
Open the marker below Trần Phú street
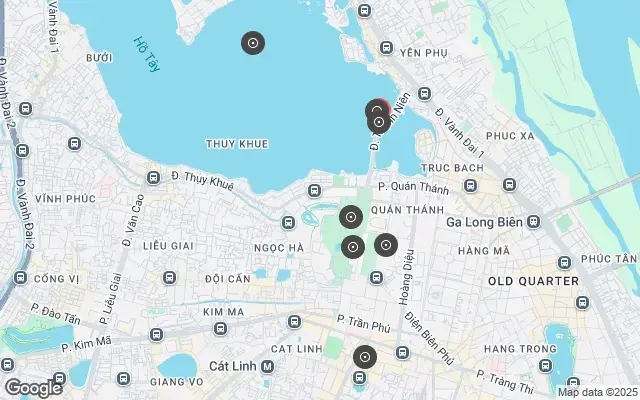[365, 357]
